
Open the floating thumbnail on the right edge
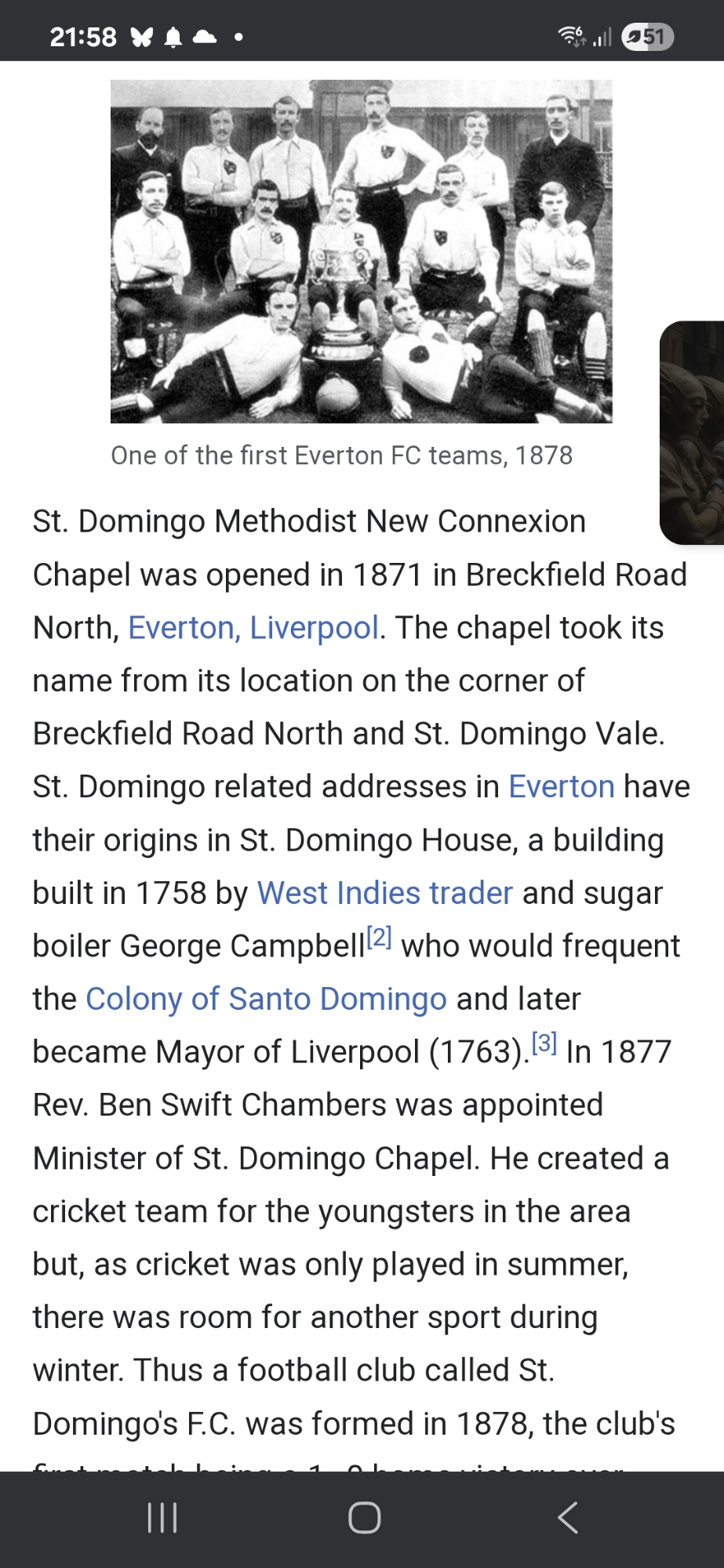[x=693, y=432]
